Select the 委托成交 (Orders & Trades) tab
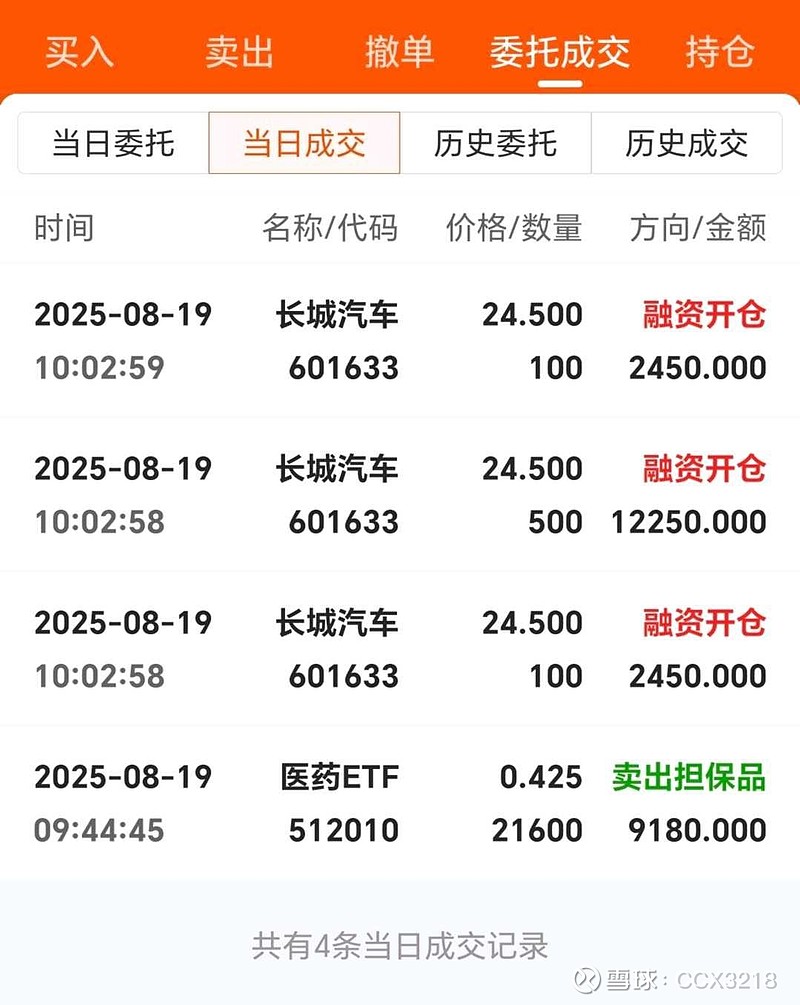 tap(560, 52)
